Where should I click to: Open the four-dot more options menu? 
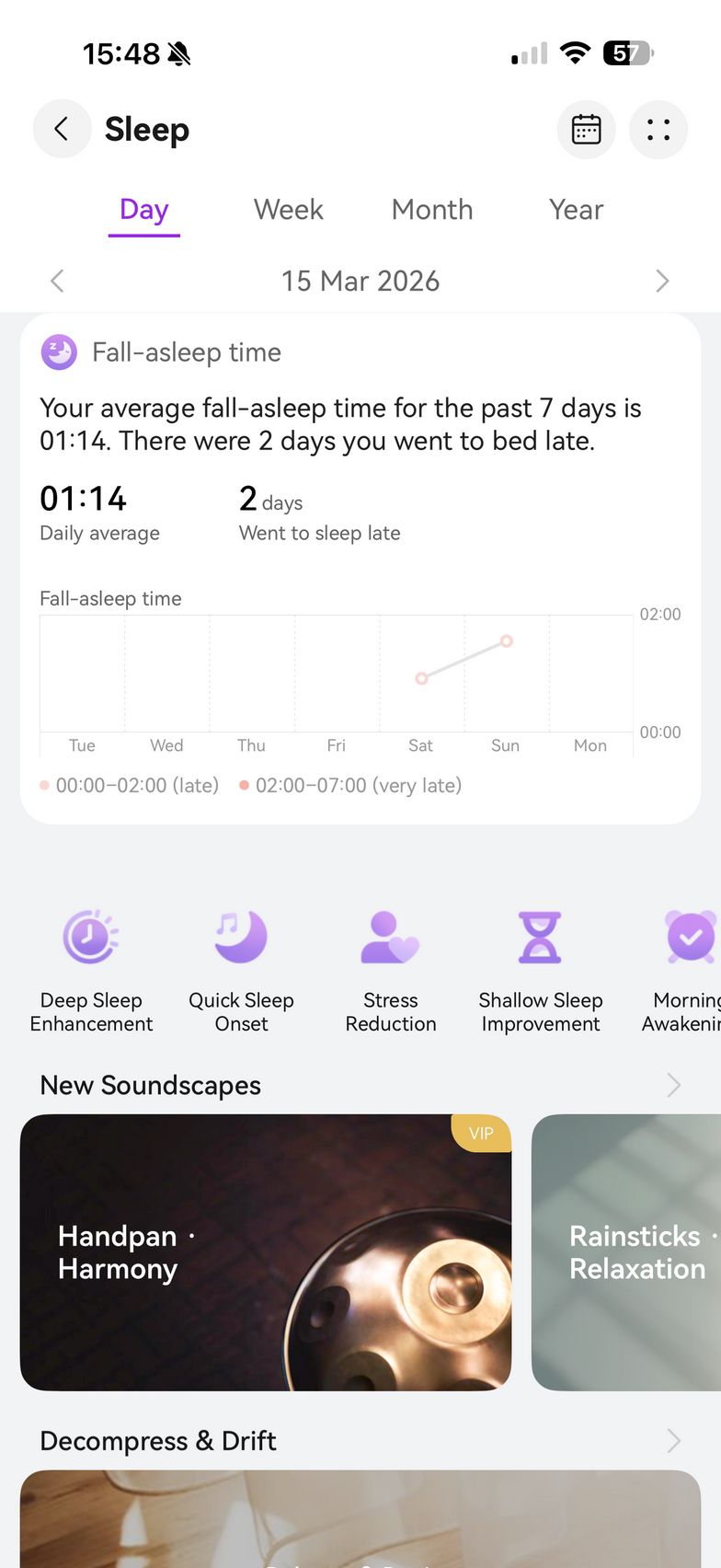658,130
